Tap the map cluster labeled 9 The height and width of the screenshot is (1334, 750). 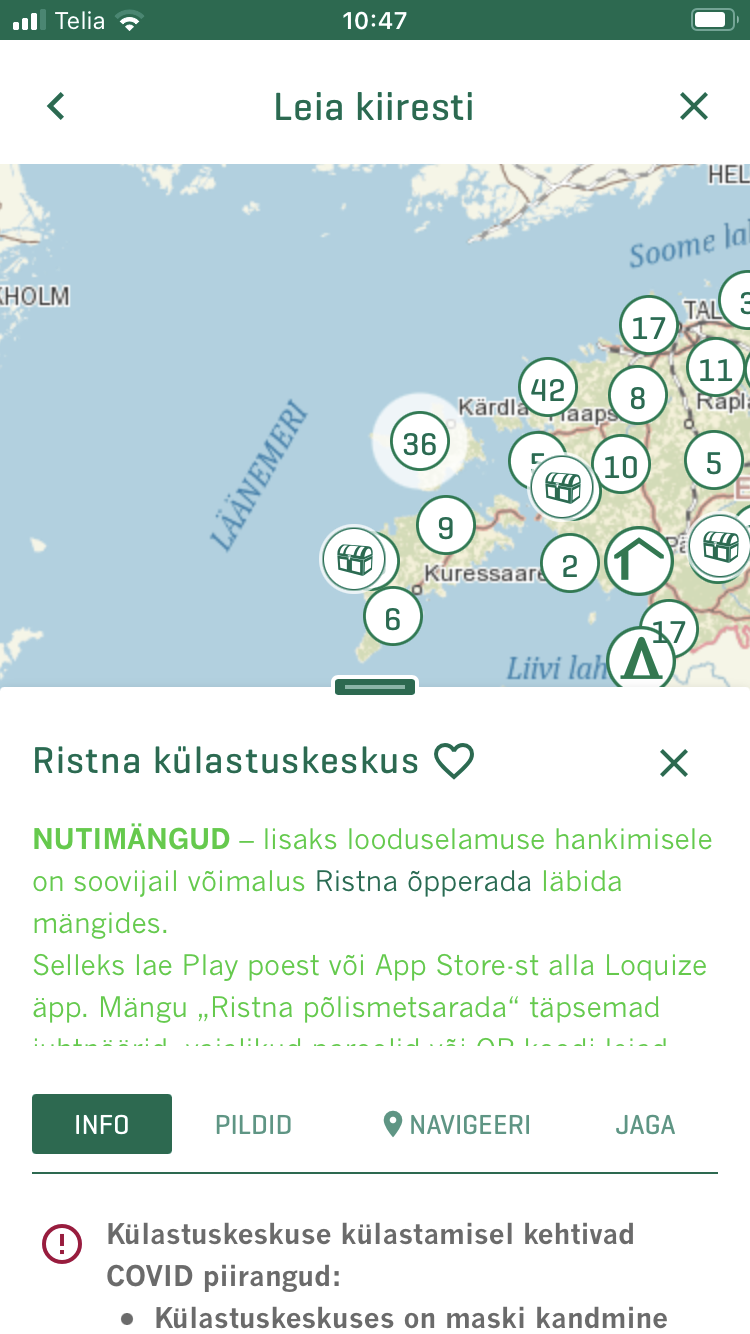(x=446, y=526)
